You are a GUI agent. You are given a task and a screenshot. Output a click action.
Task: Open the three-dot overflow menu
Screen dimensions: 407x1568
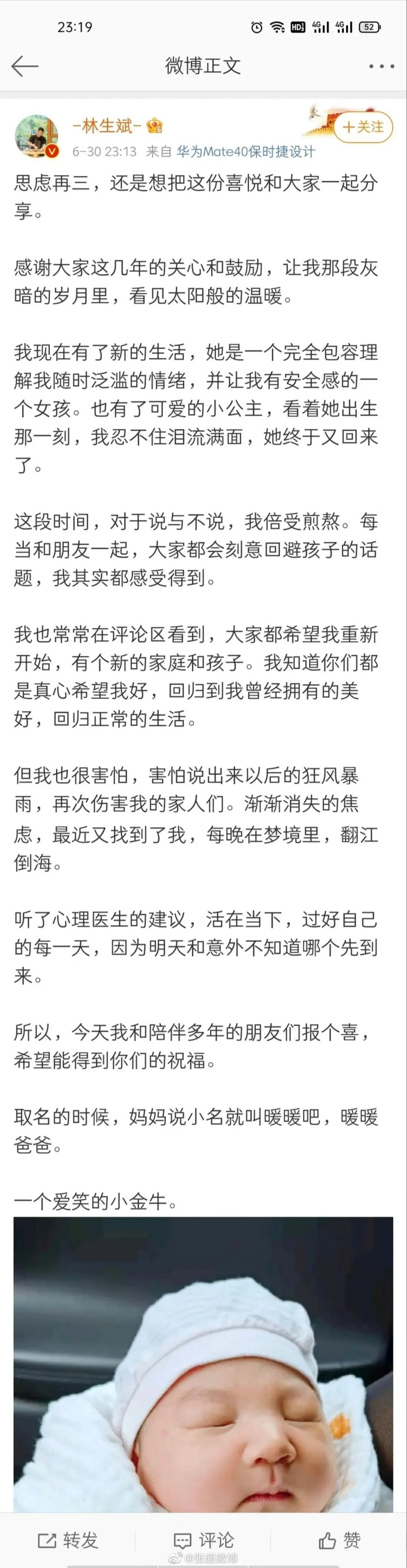(x=381, y=66)
